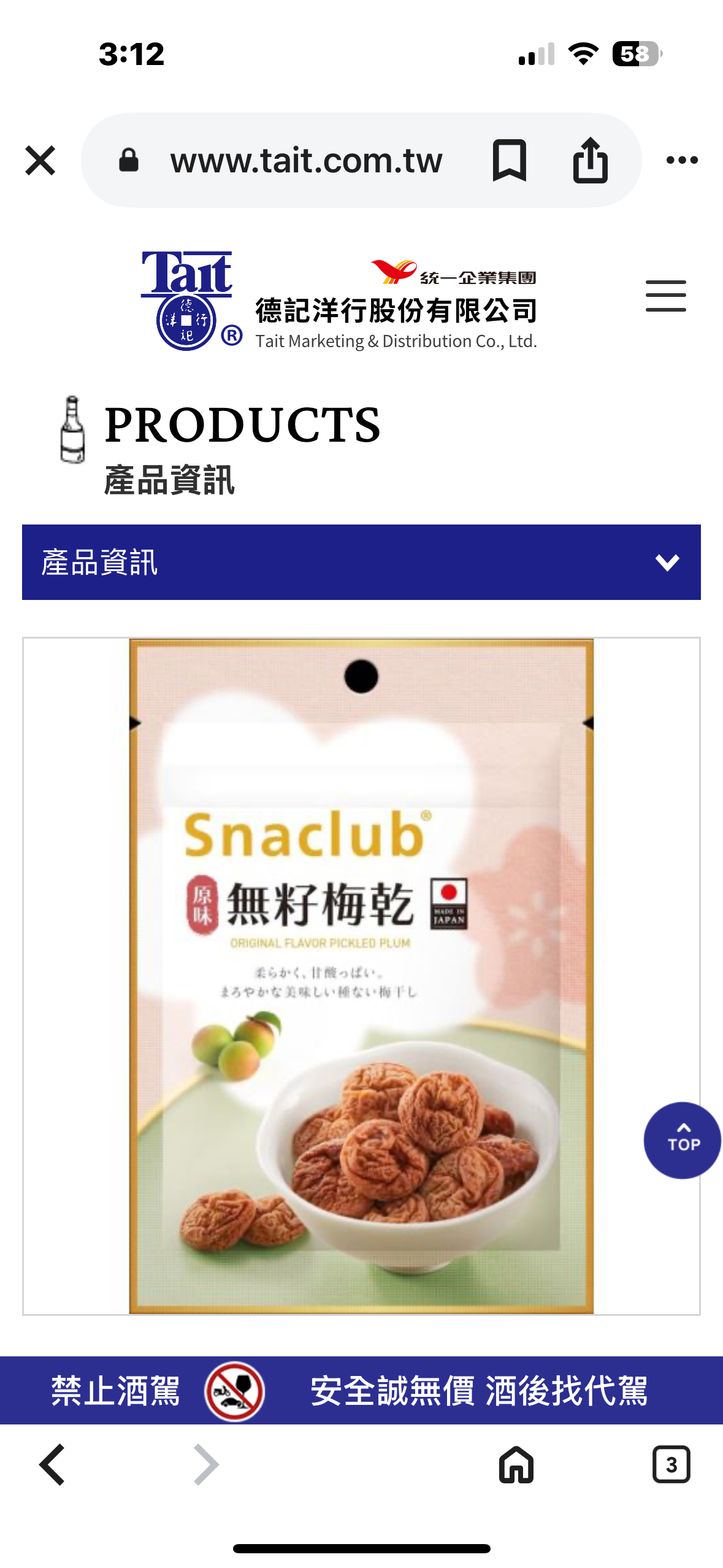Share this page
The height and width of the screenshot is (1568, 723).
click(x=590, y=161)
